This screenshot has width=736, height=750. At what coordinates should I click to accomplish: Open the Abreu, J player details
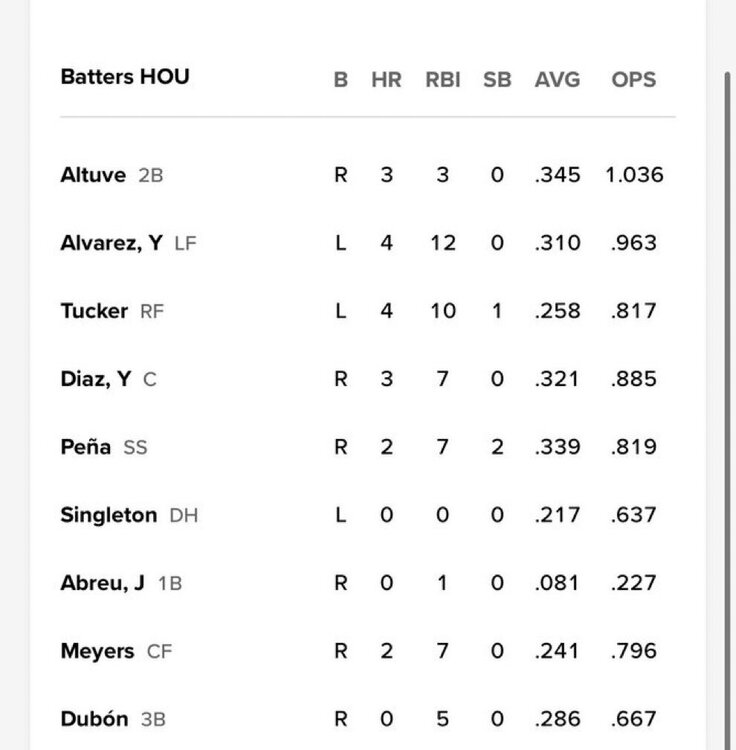click(102, 583)
